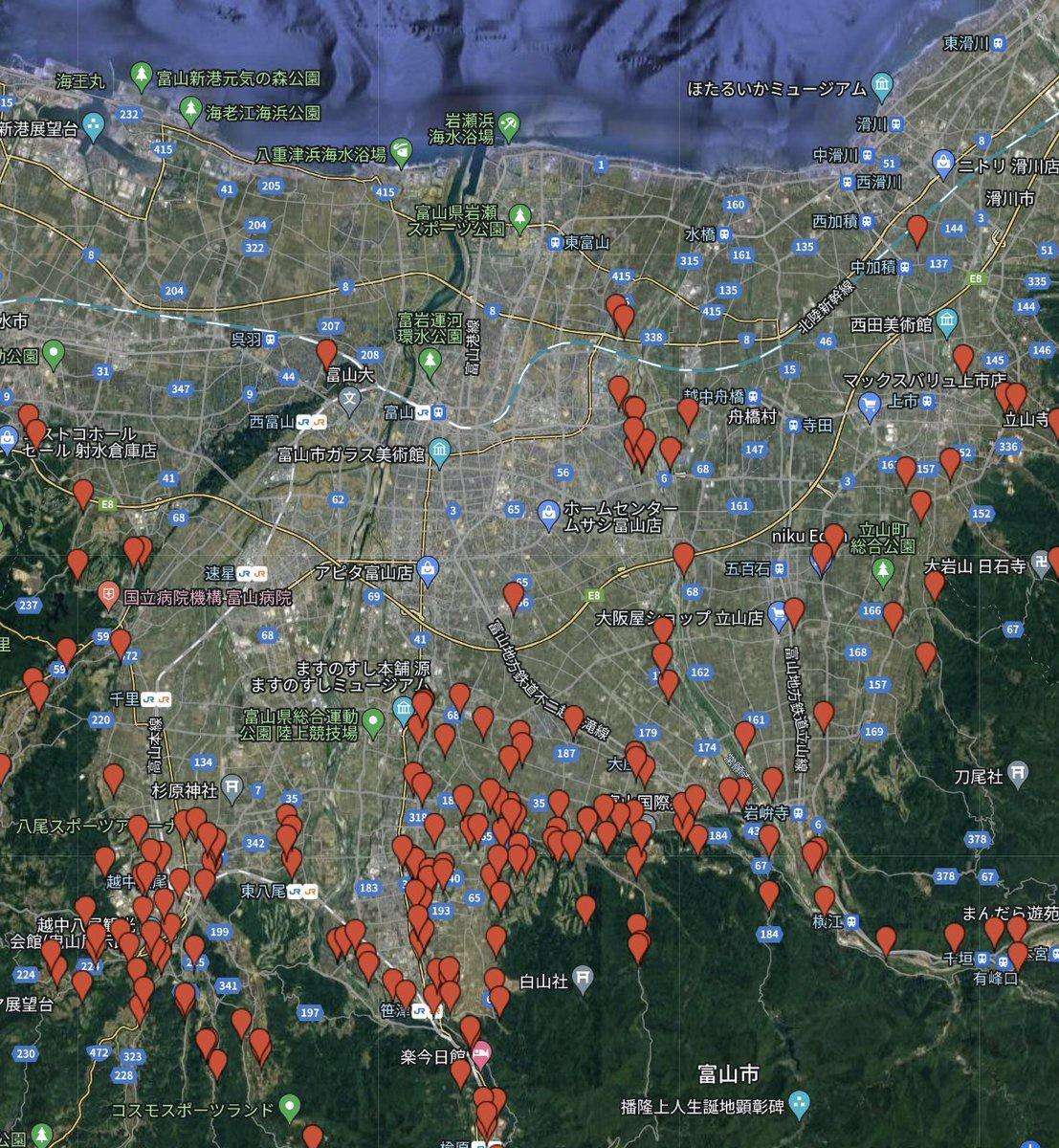
Task: Select the 大阪屋ショップ 立山店 marker
Action: click(781, 609)
